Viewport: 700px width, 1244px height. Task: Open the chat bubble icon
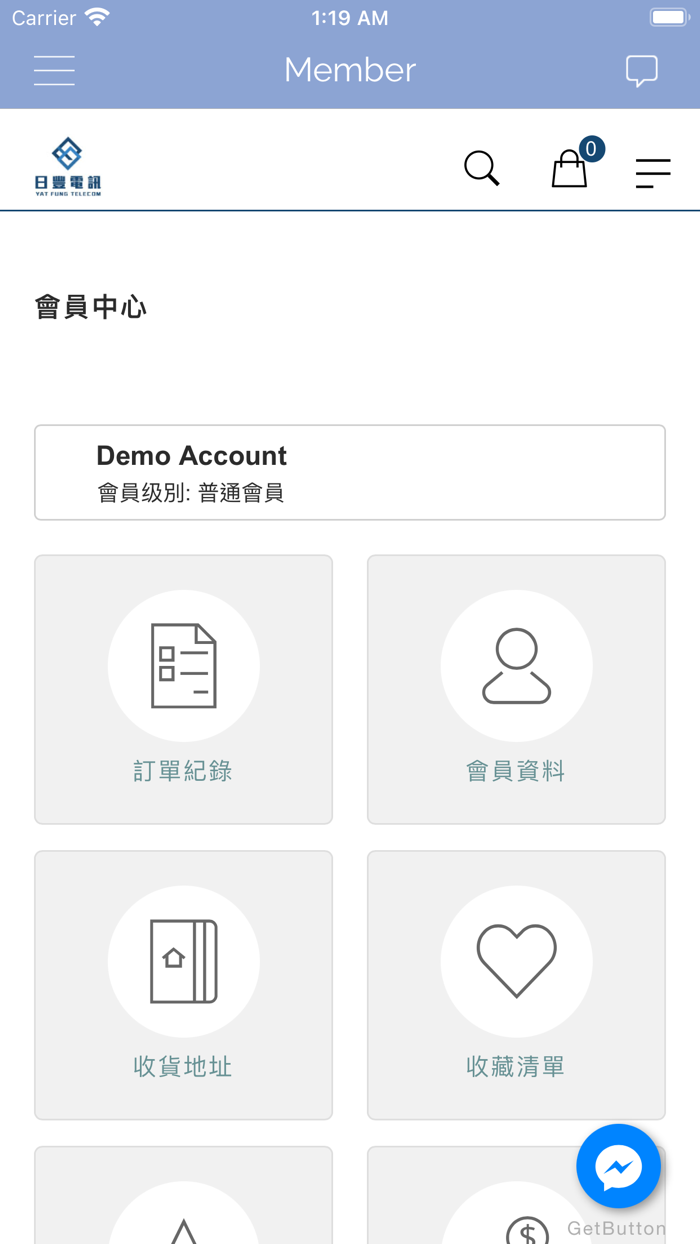tap(641, 71)
